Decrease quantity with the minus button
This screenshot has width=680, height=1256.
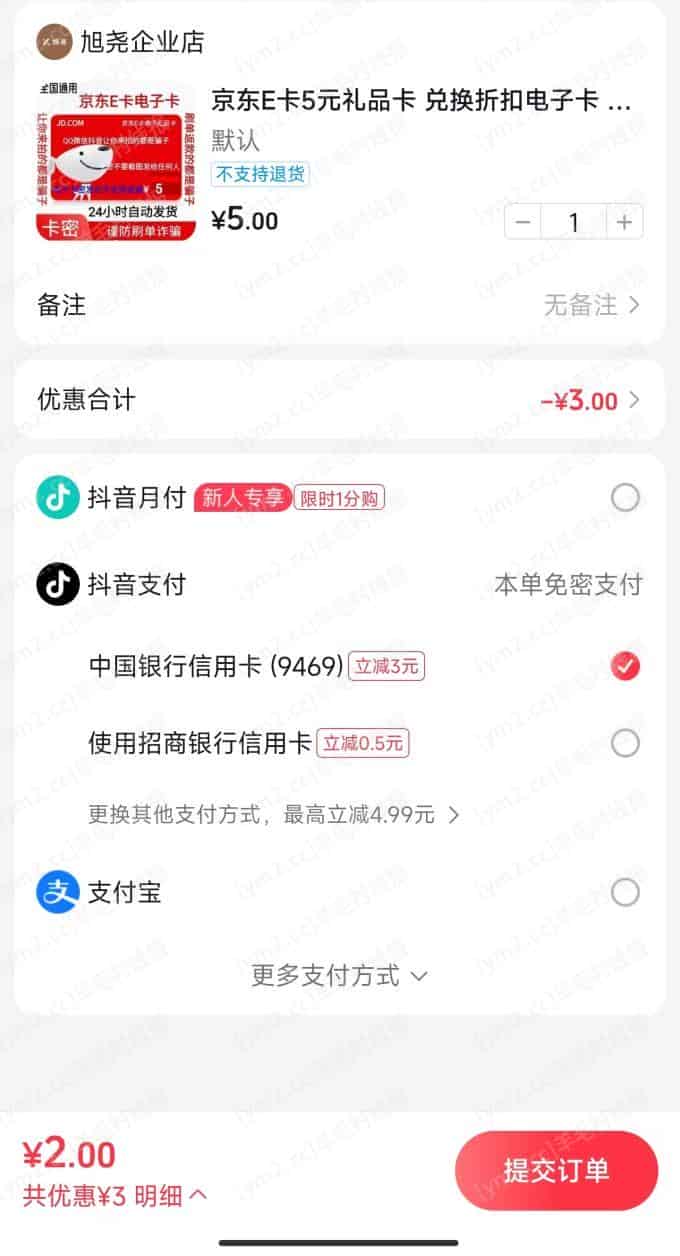(523, 222)
